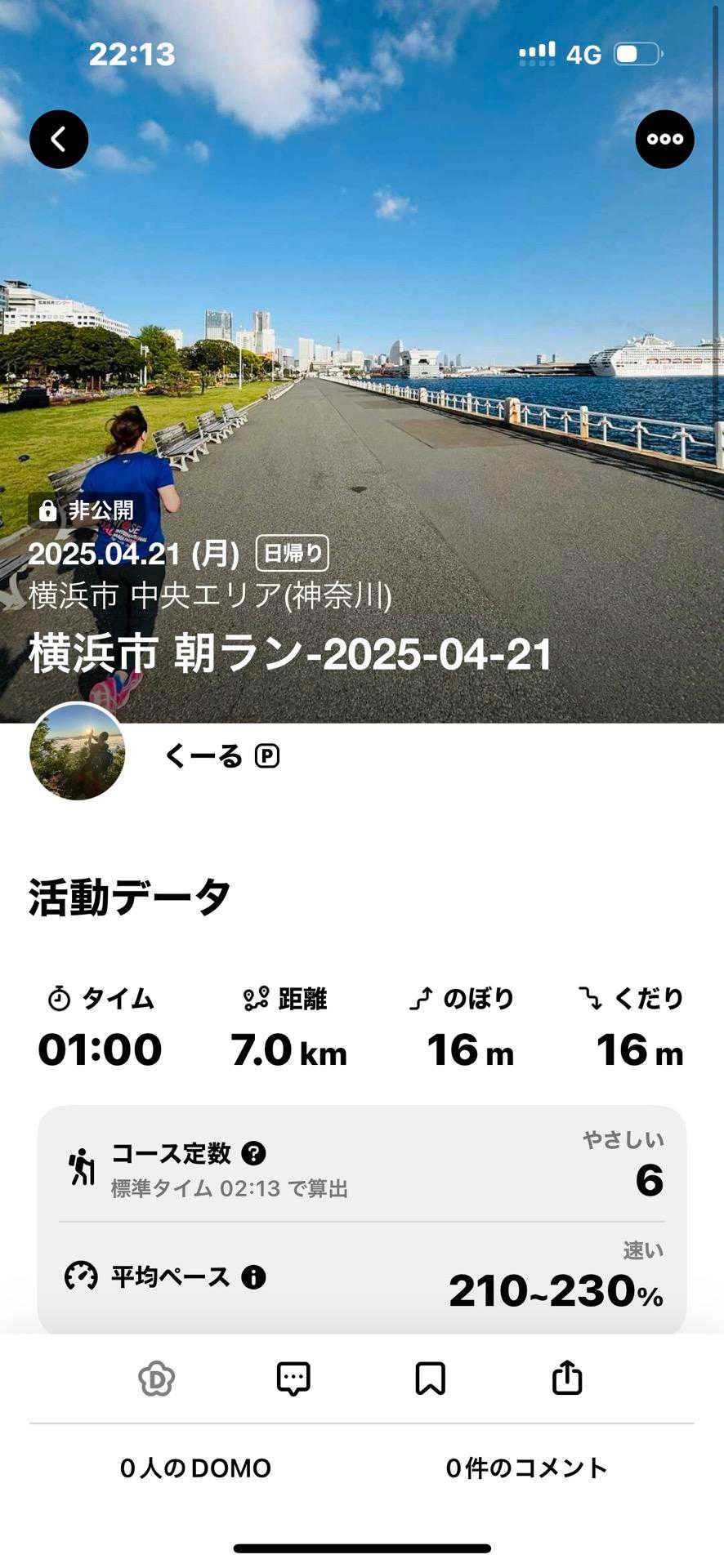
Task: Share this activity
Action: click(567, 1379)
